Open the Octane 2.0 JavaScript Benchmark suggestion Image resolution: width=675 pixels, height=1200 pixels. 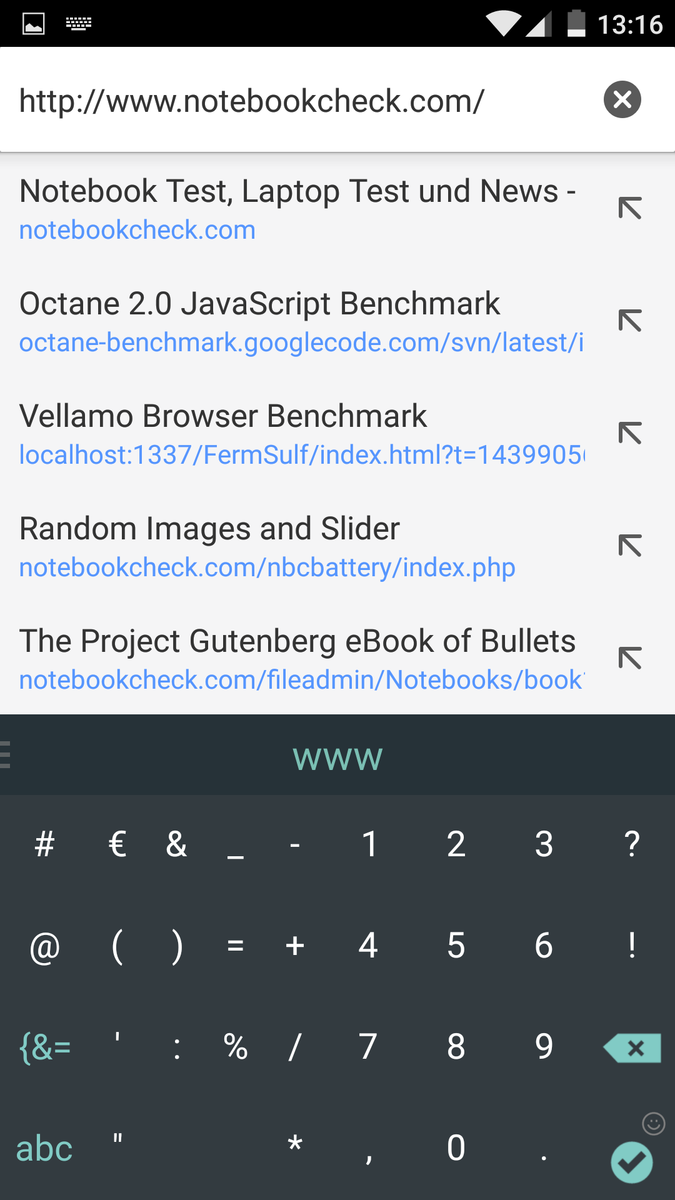pos(300,322)
